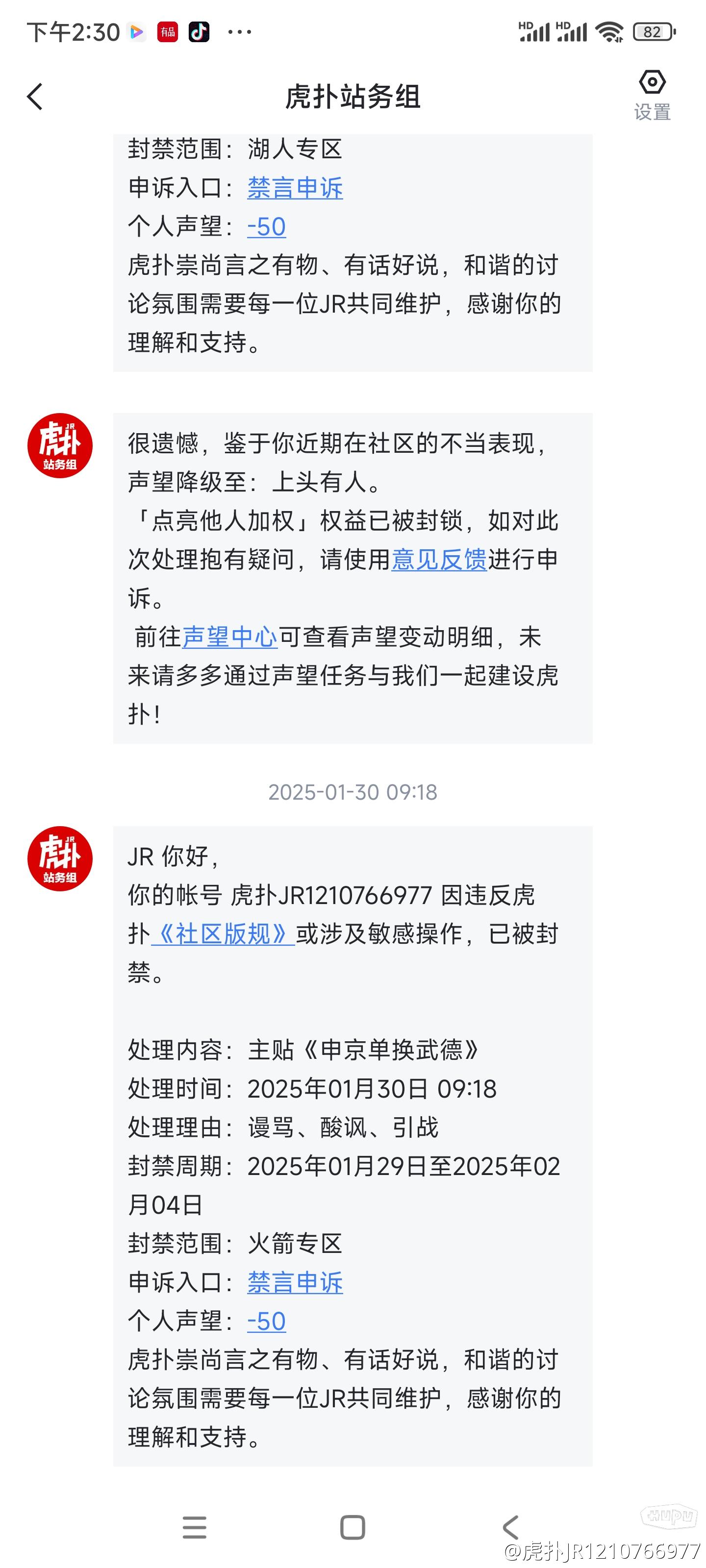Tap the -50 reputation link in the 火箭专区 message
The height and width of the screenshot is (1568, 706).
(266, 1322)
